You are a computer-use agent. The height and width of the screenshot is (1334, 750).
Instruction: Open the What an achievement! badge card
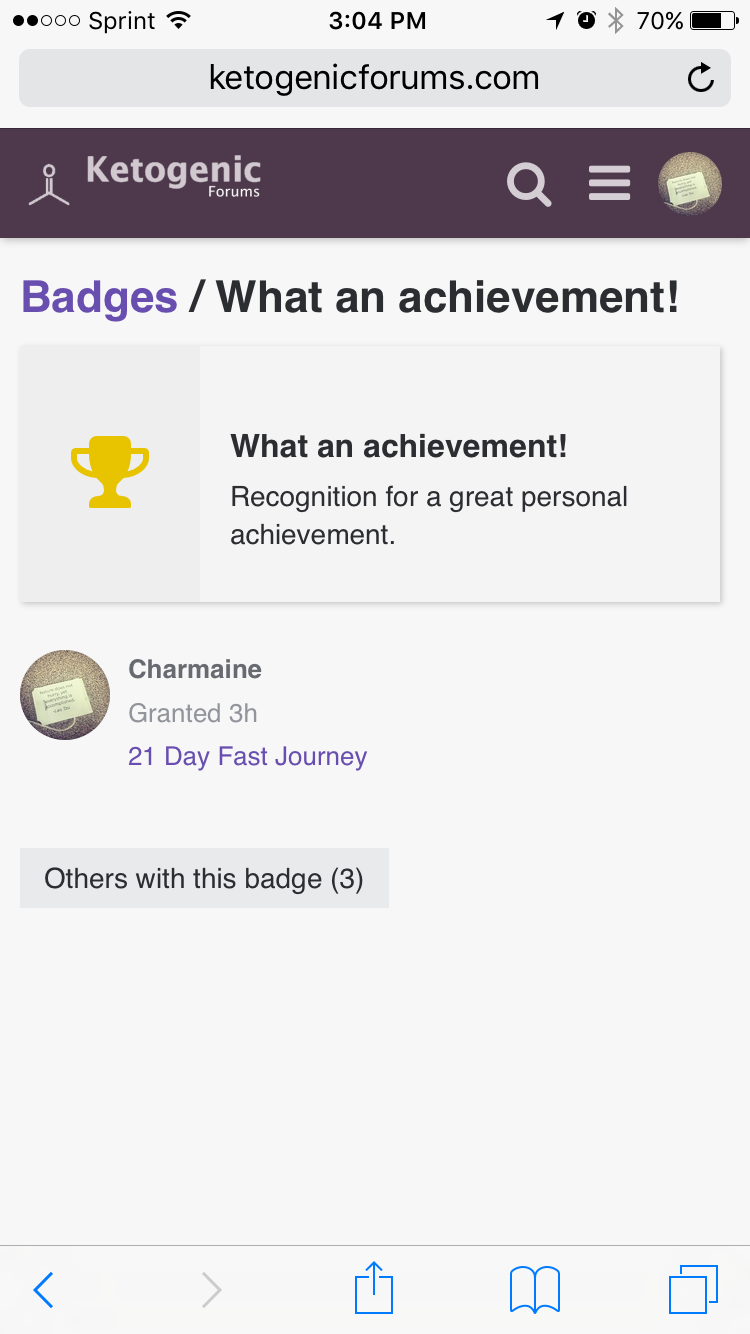(370, 474)
